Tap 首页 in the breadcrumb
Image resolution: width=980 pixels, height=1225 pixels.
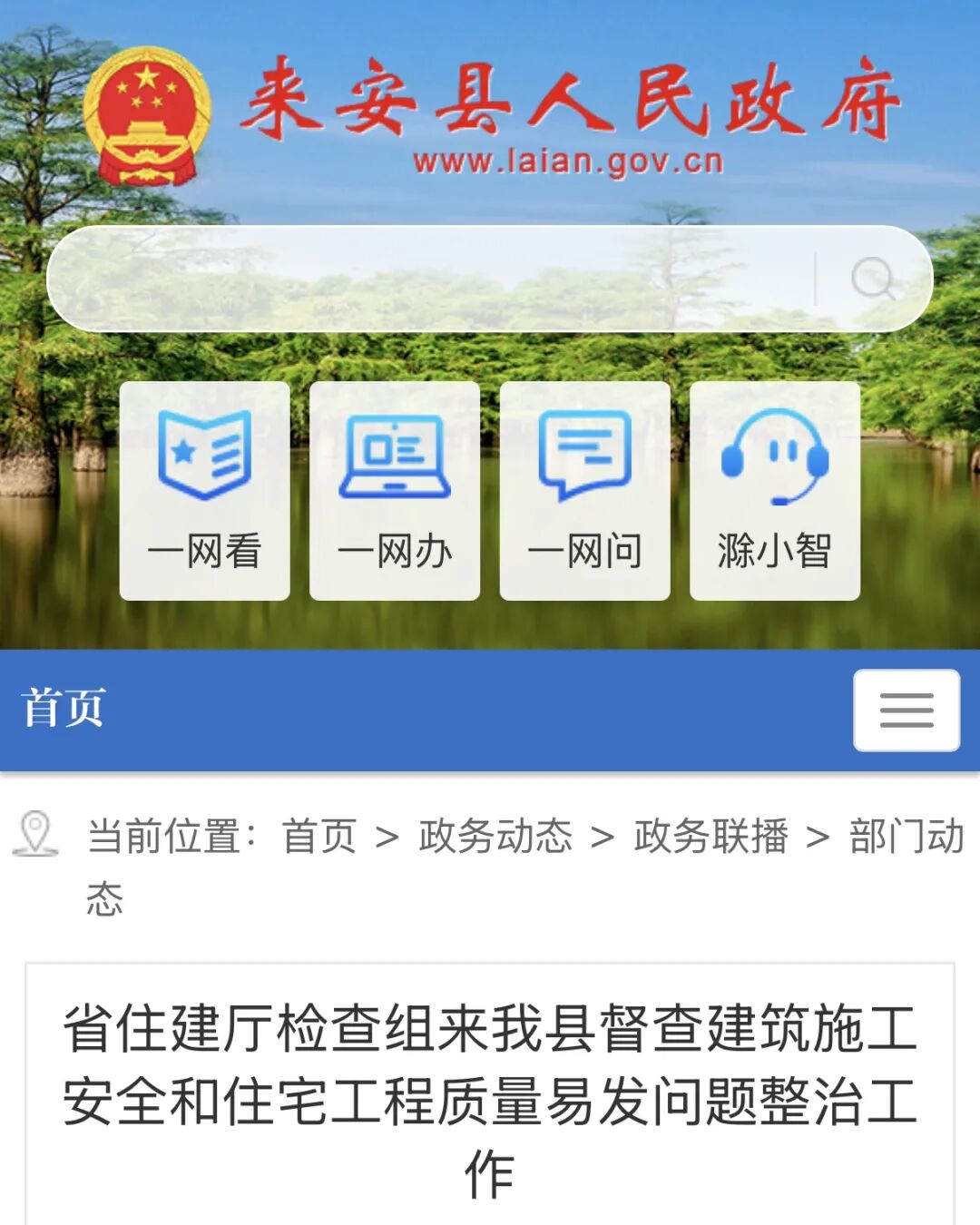tap(319, 836)
